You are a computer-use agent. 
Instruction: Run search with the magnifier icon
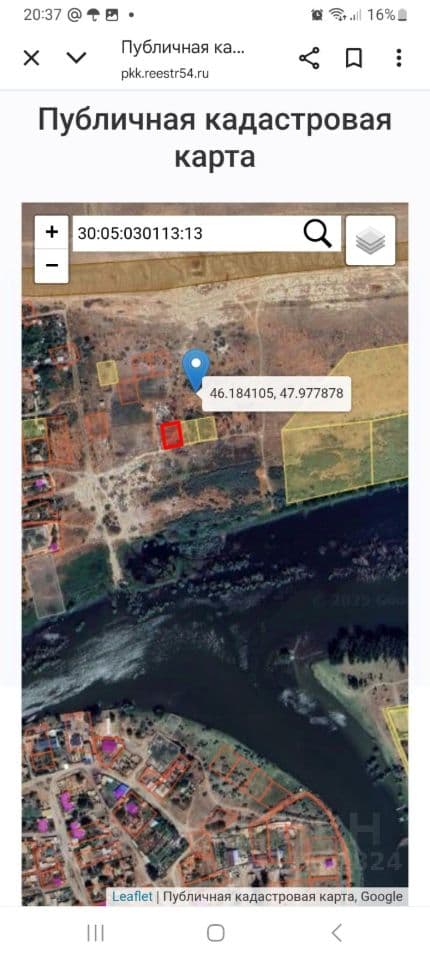[317, 233]
